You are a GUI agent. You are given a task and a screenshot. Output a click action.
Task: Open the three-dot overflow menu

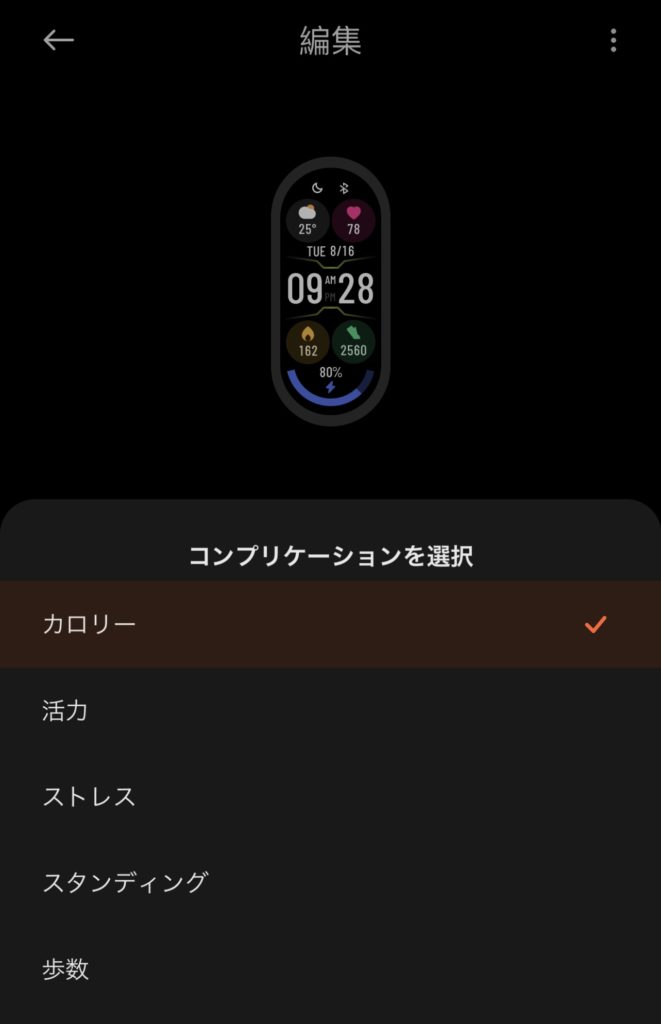(613, 40)
